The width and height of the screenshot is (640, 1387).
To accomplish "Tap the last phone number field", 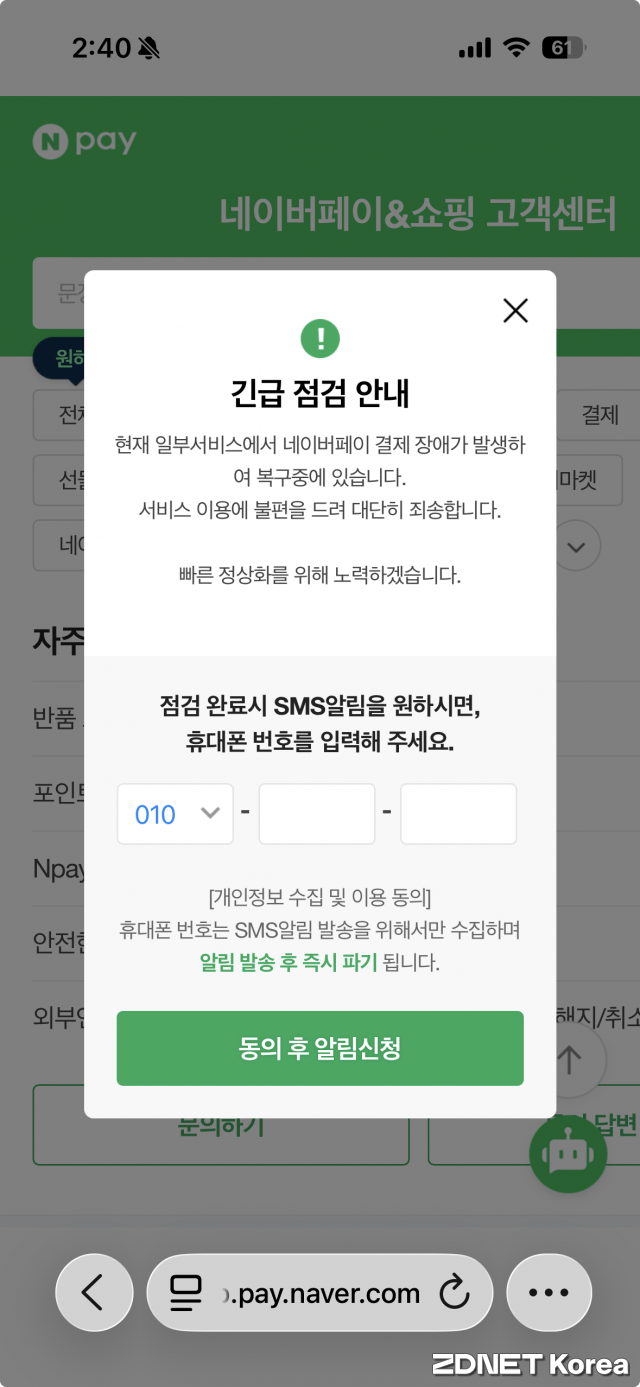I will (458, 814).
